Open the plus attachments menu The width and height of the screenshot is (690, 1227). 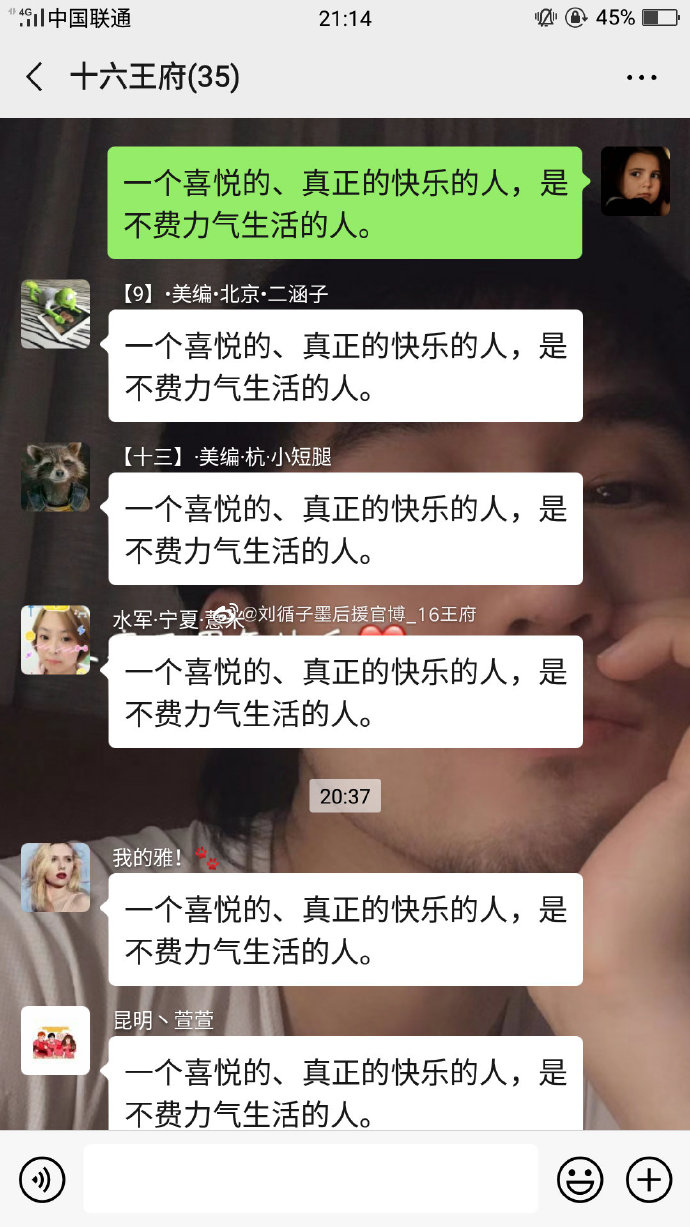[648, 1180]
